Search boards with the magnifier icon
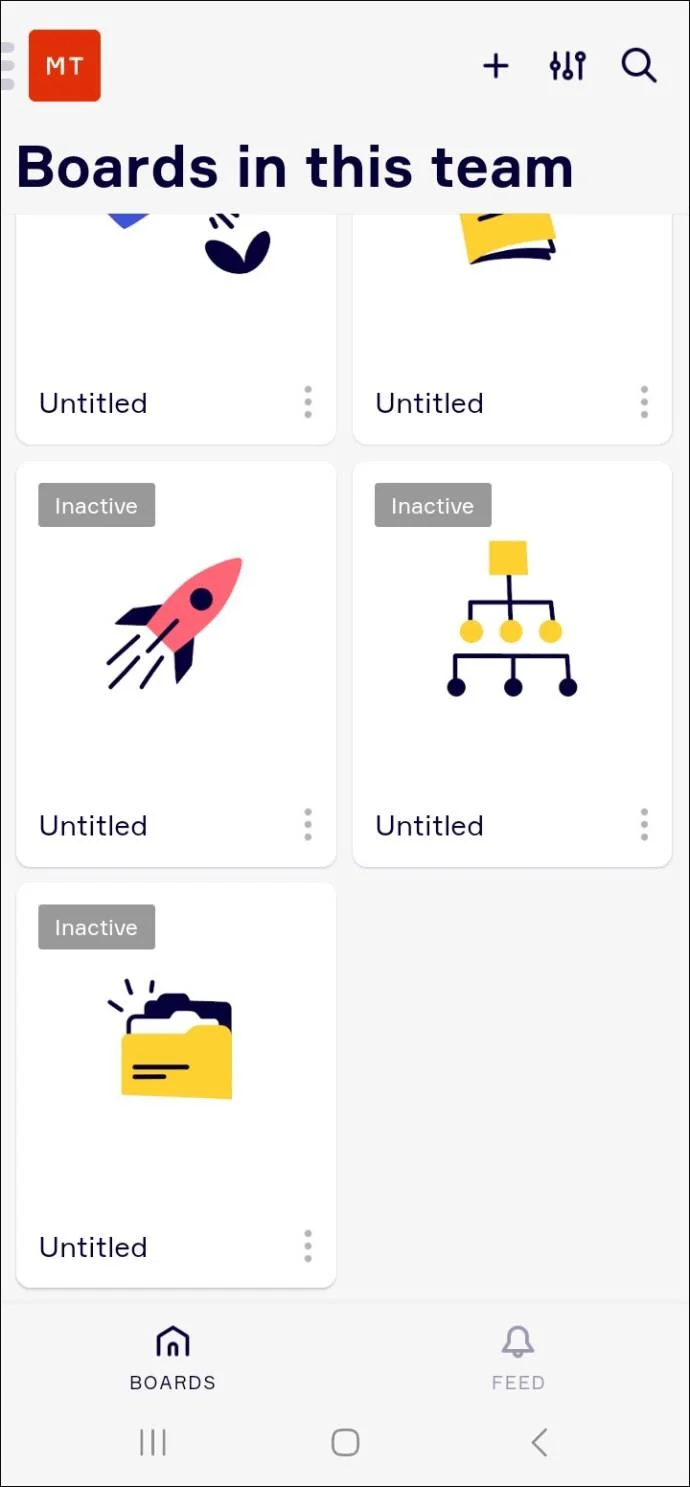Viewport: 690px width, 1487px height. [x=639, y=66]
